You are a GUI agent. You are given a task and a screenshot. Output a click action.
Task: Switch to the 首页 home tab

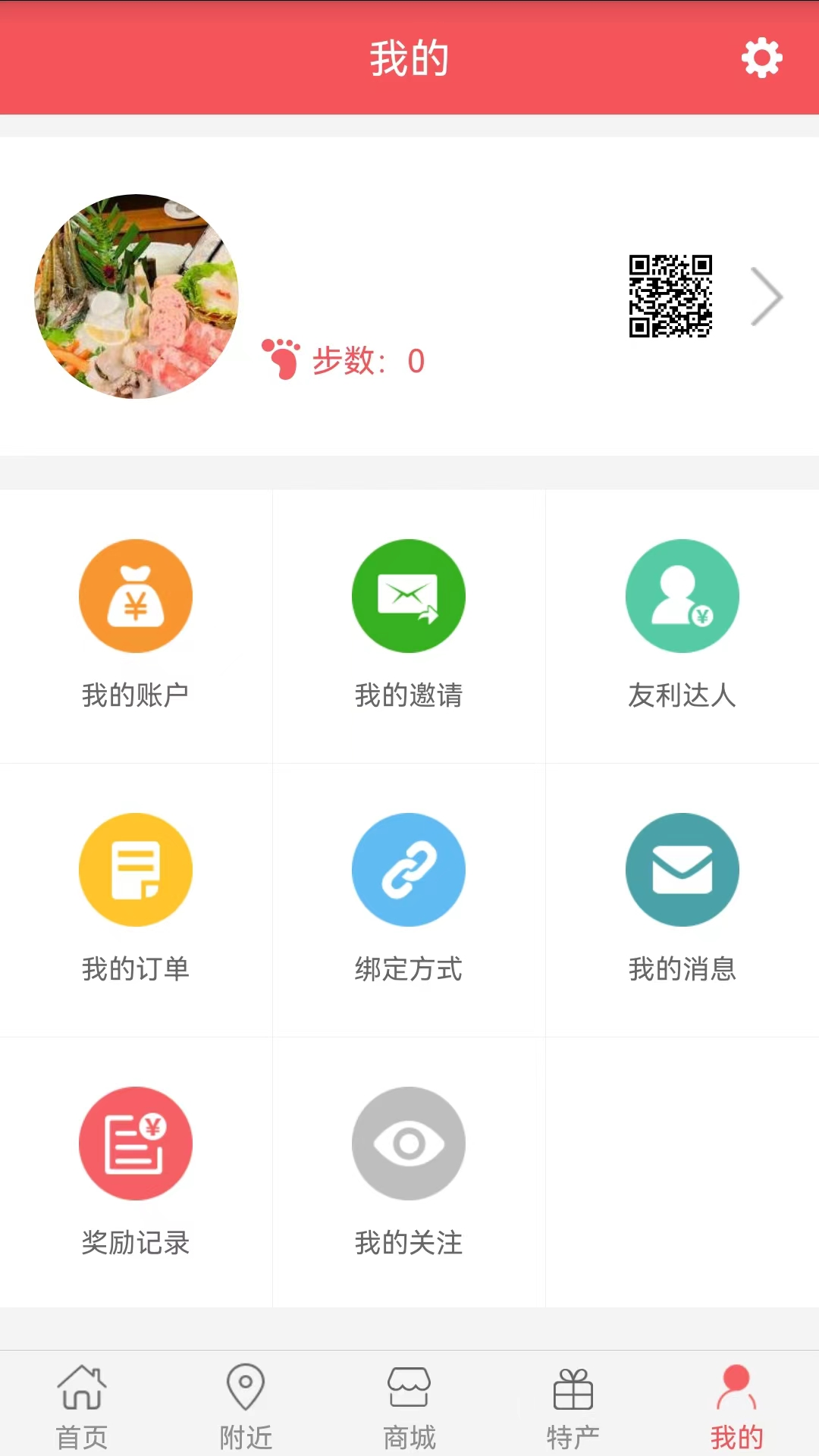[82, 1405]
